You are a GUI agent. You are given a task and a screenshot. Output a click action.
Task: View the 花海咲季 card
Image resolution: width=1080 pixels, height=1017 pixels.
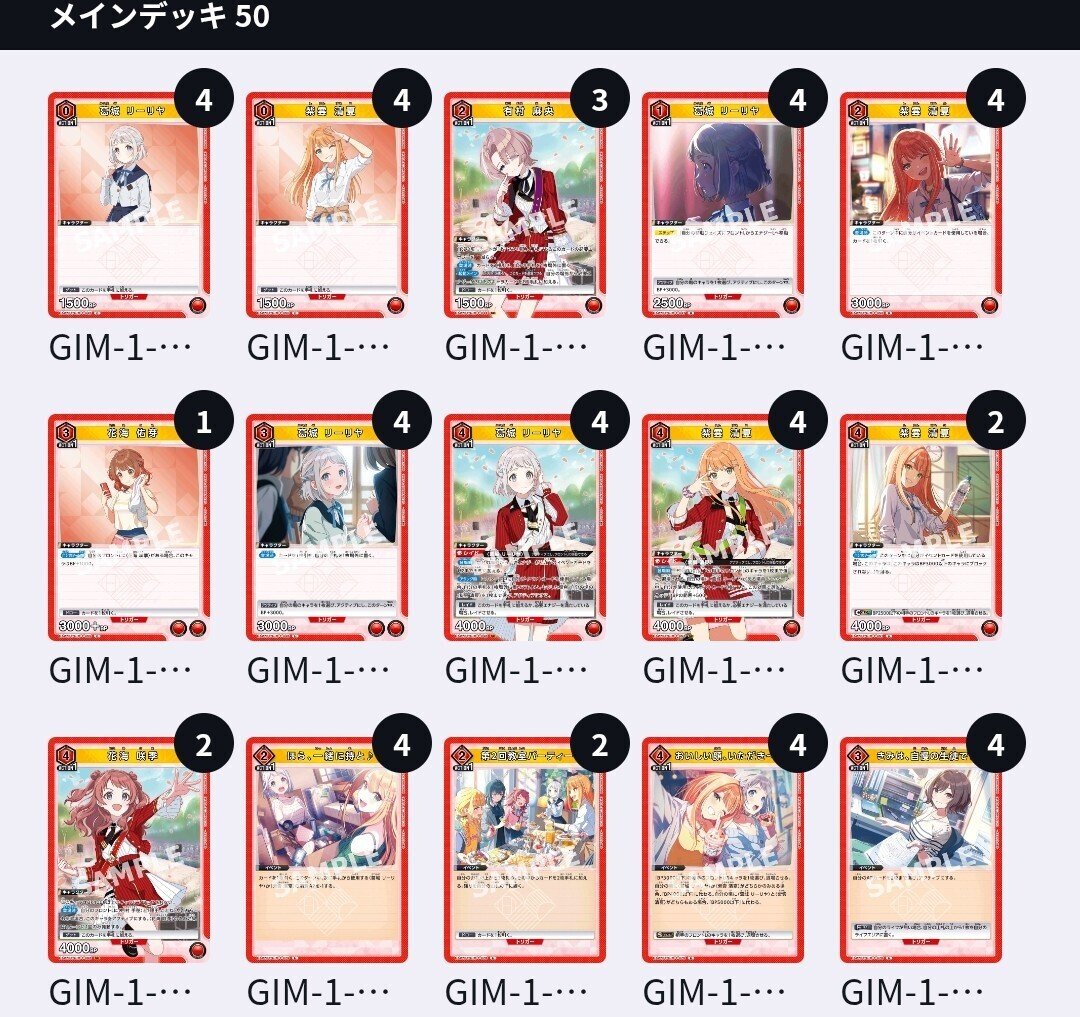click(129, 850)
